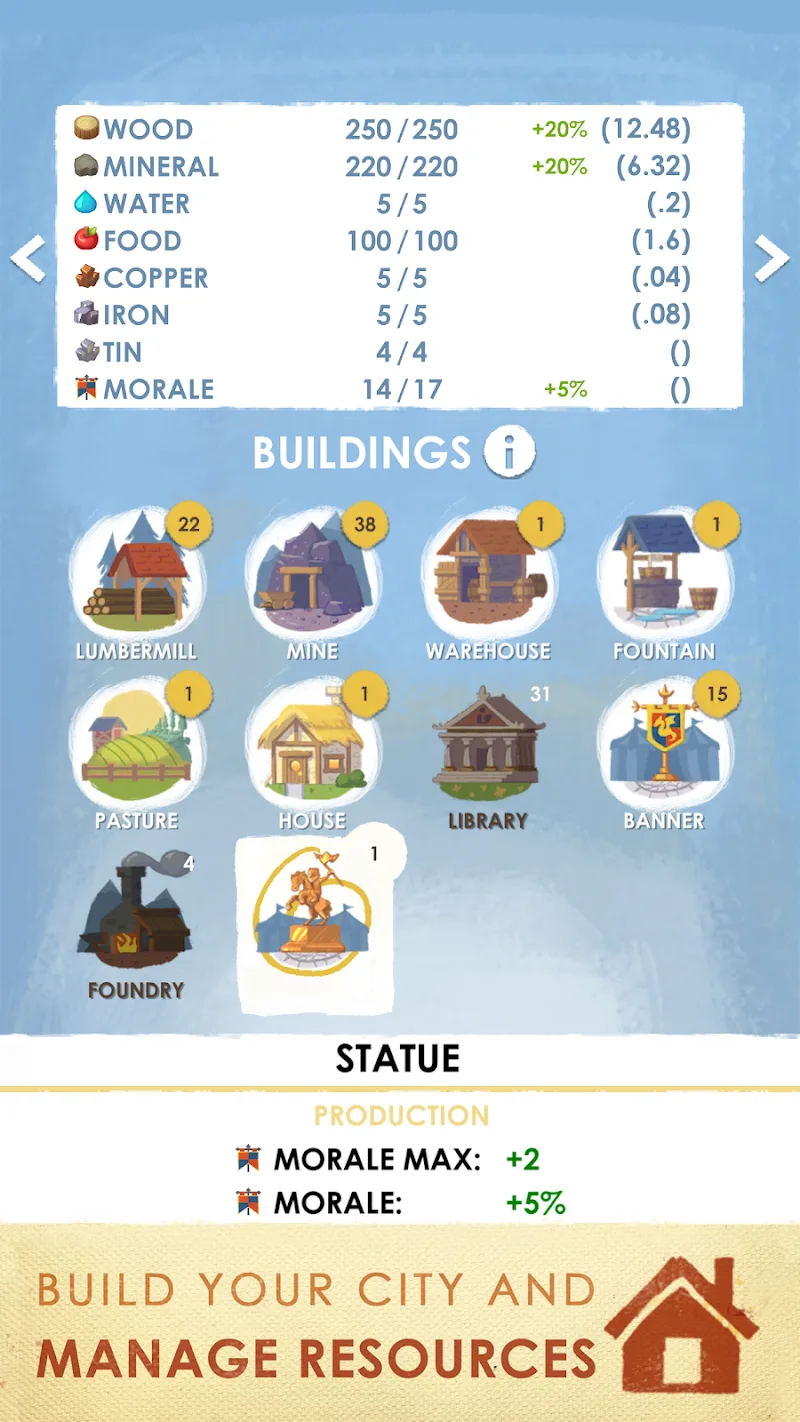Select the Pasture building
The height and width of the screenshot is (1422, 800).
pyautogui.click(x=137, y=750)
